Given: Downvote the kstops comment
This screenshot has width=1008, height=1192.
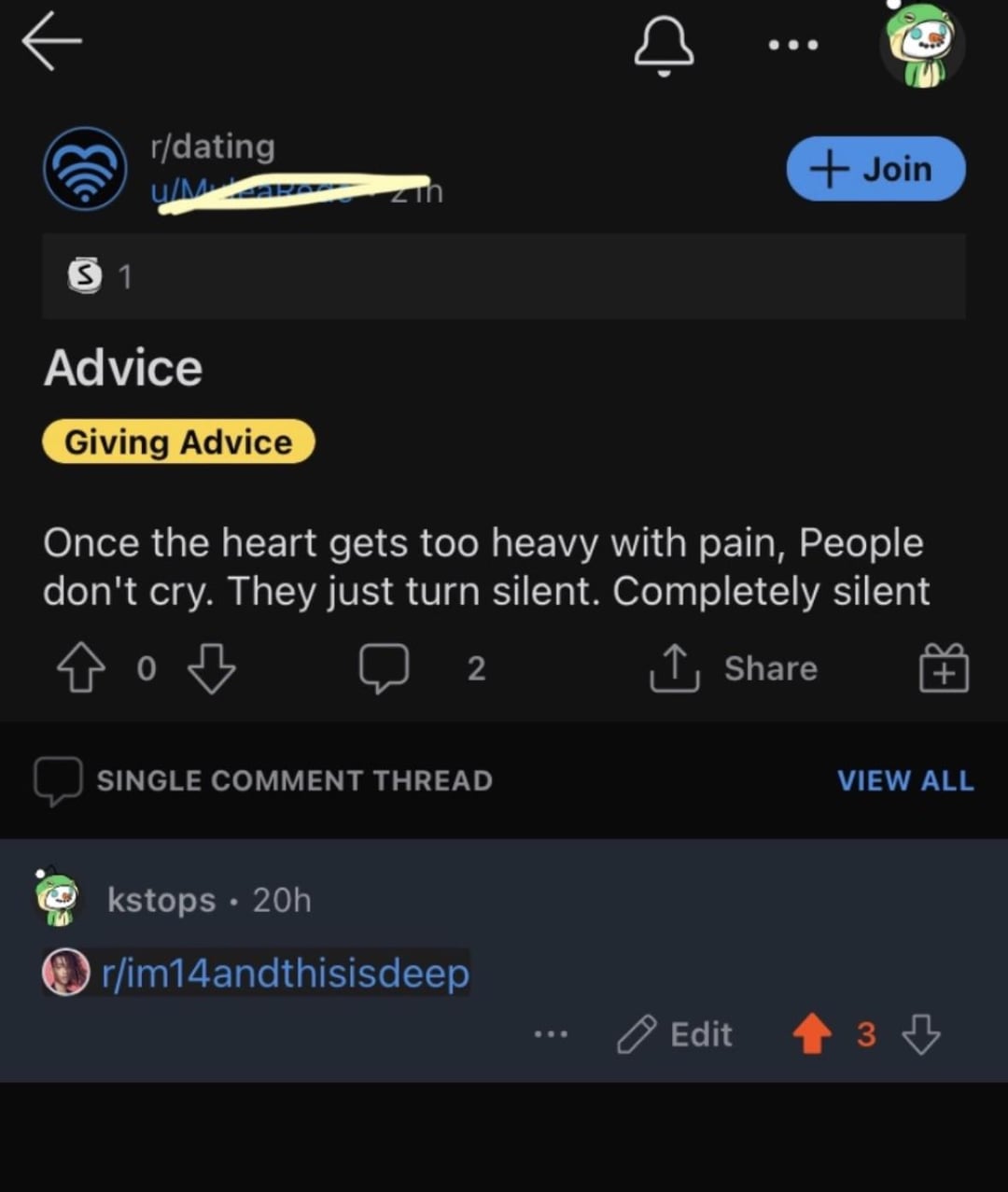Looking at the screenshot, I should click(x=921, y=1034).
